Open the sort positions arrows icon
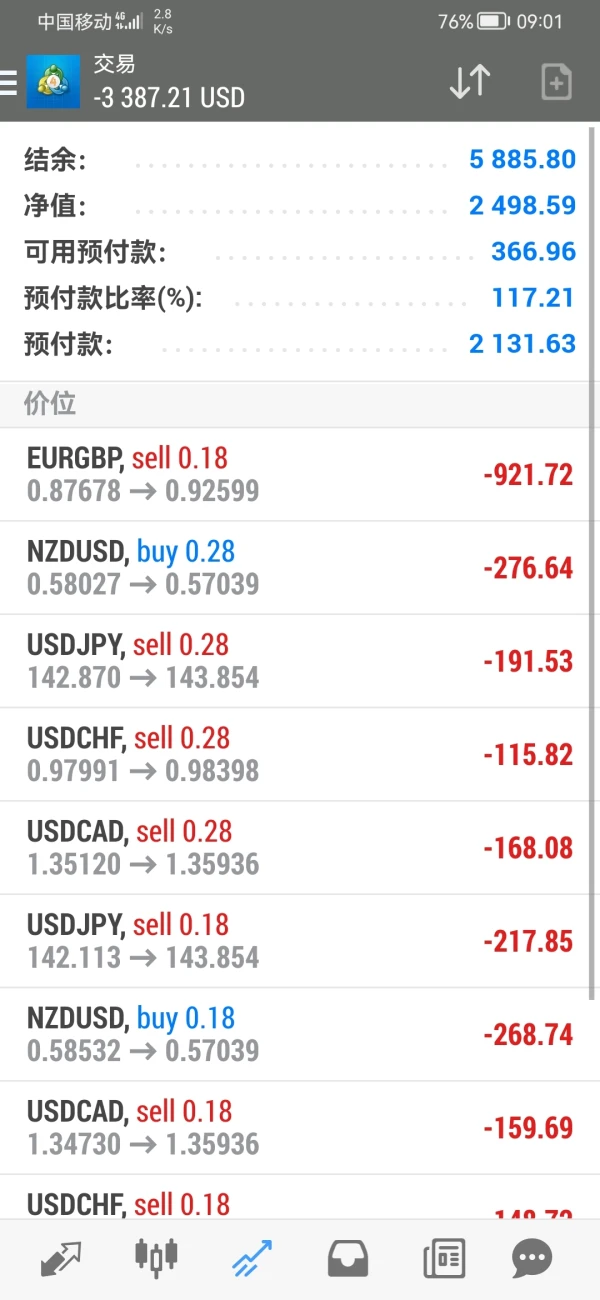600x1300 pixels. [x=469, y=82]
